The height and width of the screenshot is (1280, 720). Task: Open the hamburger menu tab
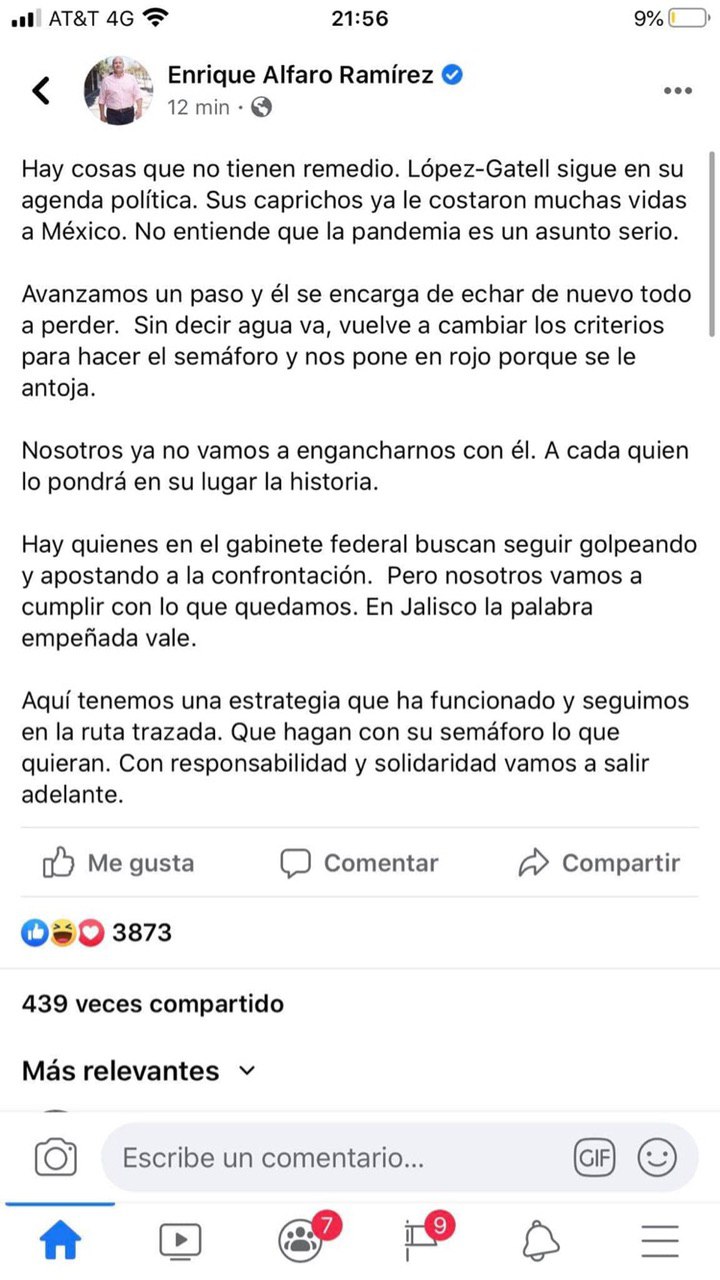point(660,1241)
